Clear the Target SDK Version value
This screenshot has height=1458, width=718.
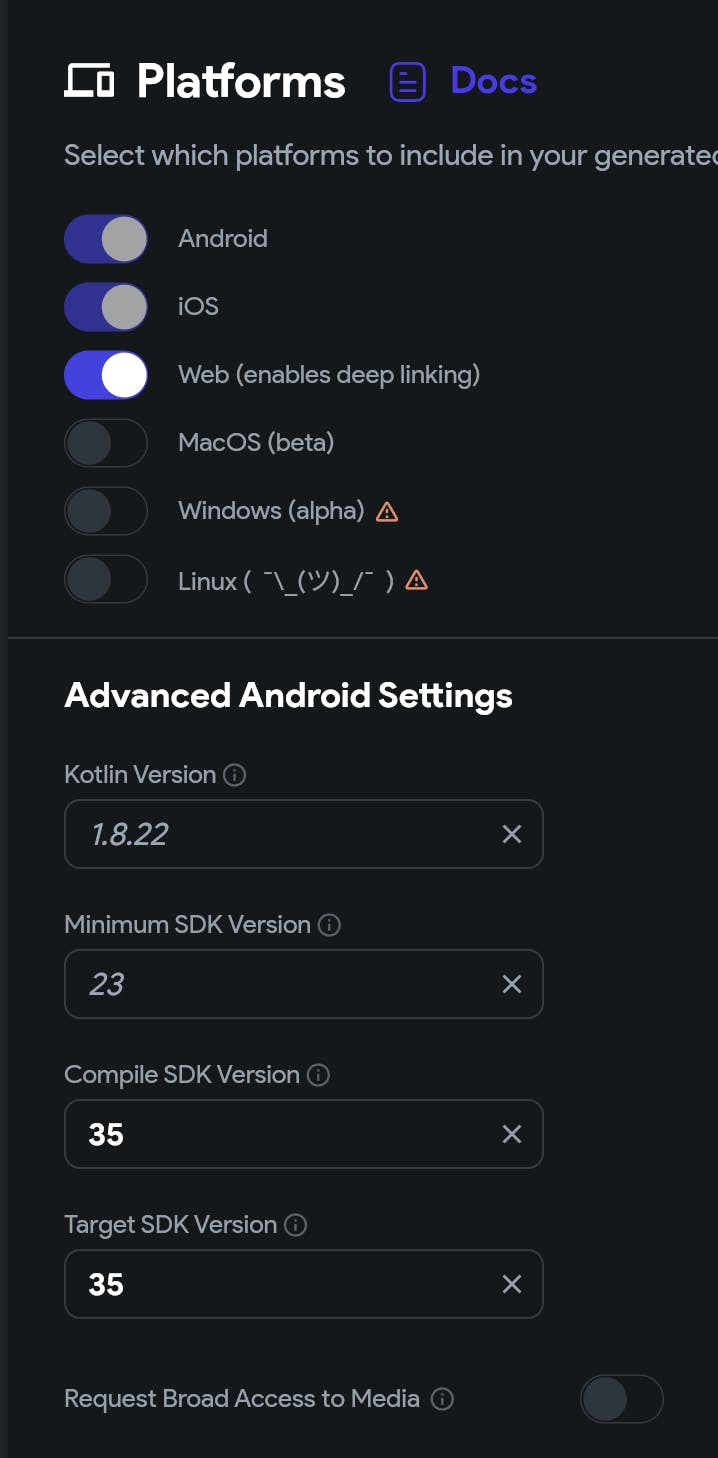pyautogui.click(x=512, y=1284)
